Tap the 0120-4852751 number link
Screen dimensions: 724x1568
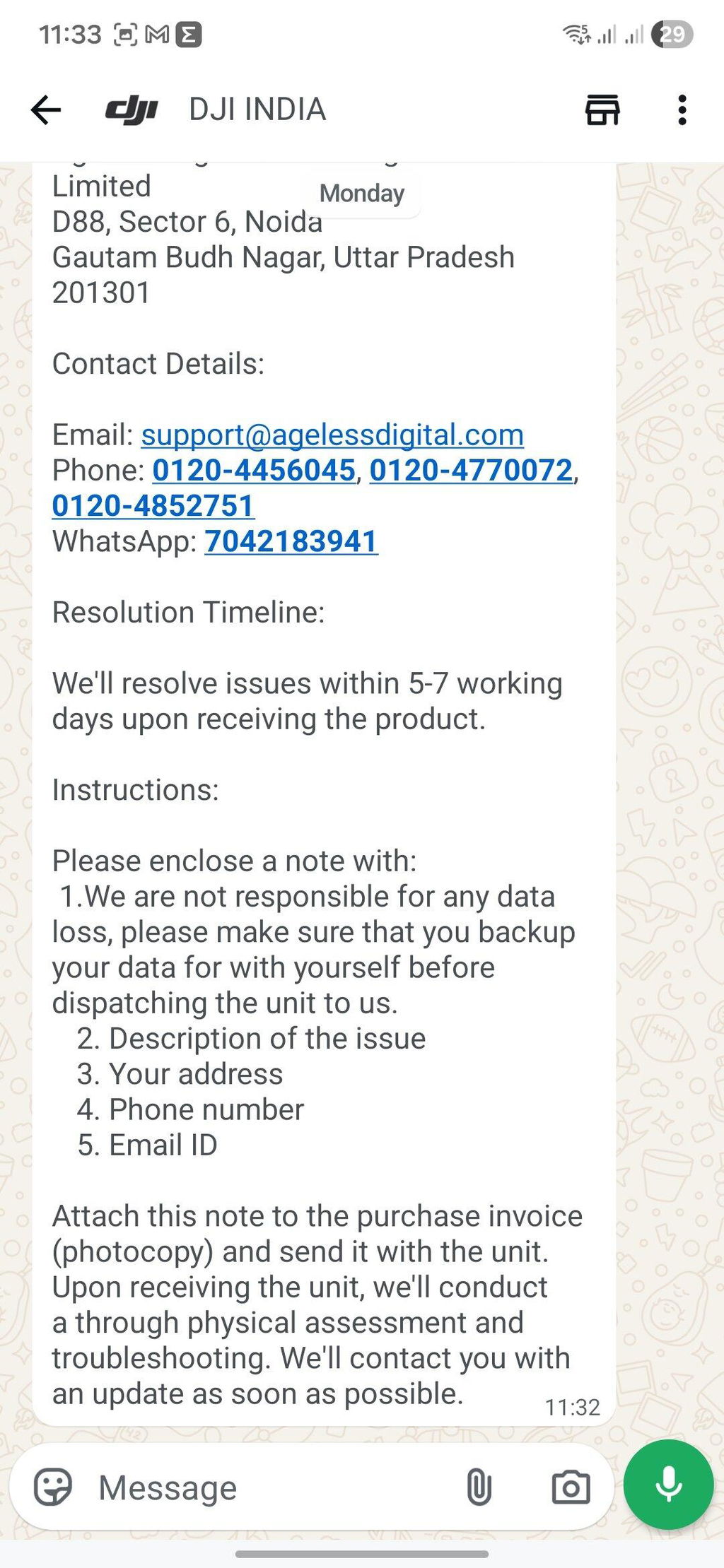click(153, 506)
